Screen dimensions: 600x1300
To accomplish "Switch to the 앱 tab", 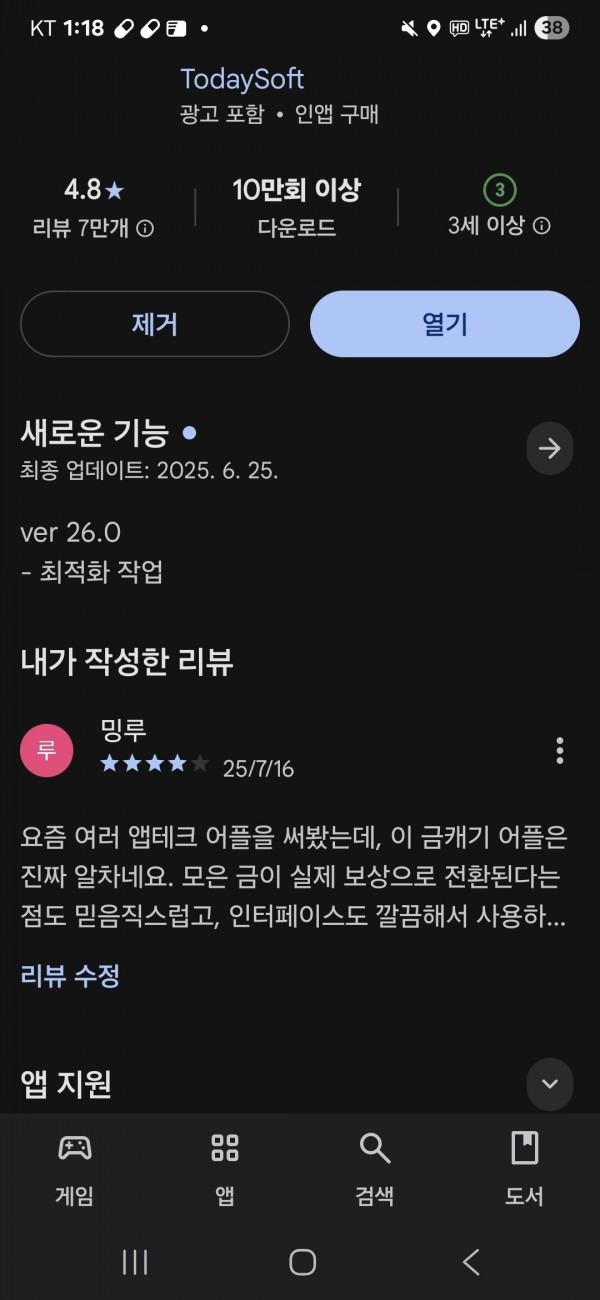I will click(225, 1168).
